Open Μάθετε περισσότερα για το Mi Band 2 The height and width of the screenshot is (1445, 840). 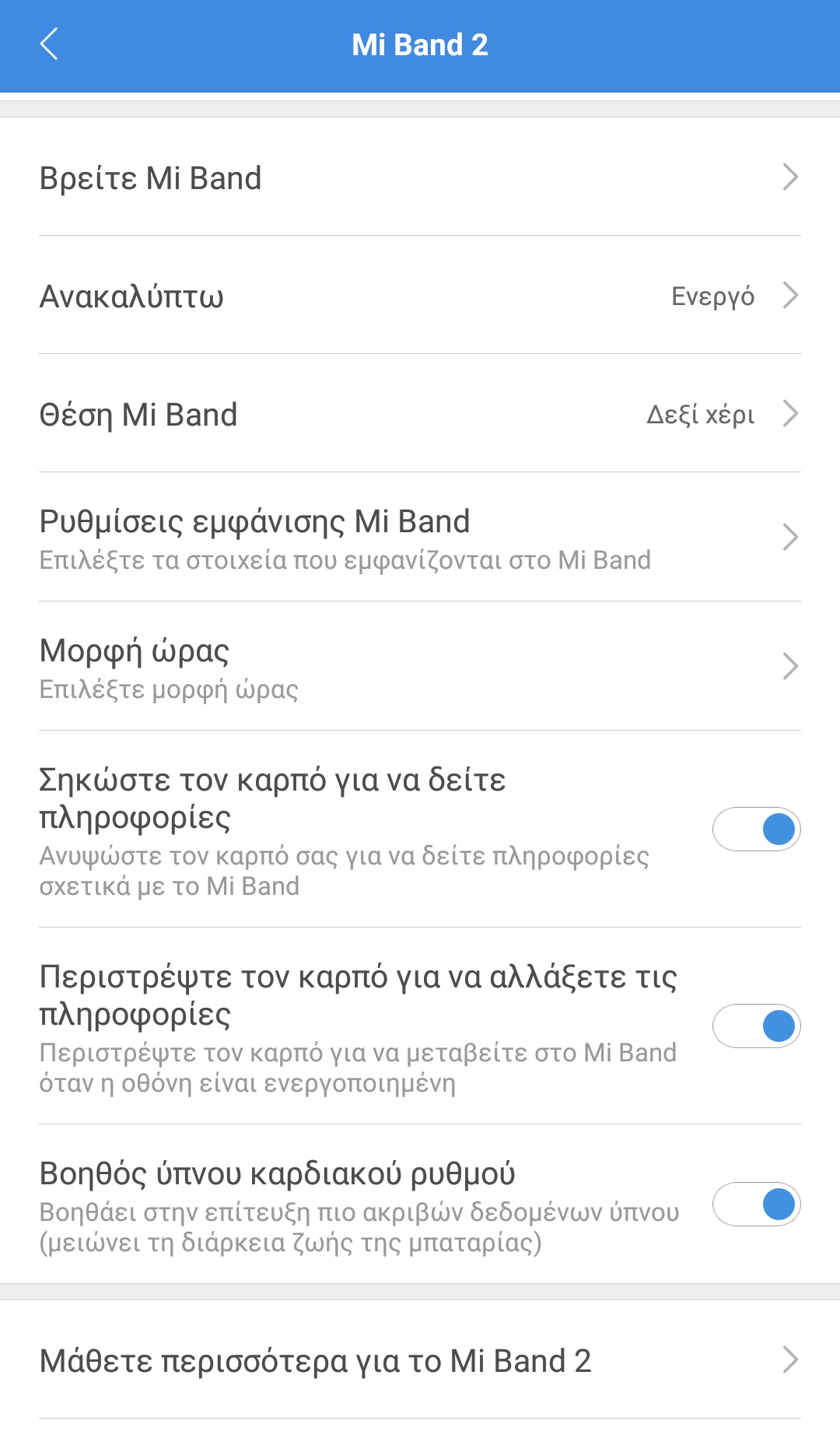pyautogui.click(x=420, y=1360)
